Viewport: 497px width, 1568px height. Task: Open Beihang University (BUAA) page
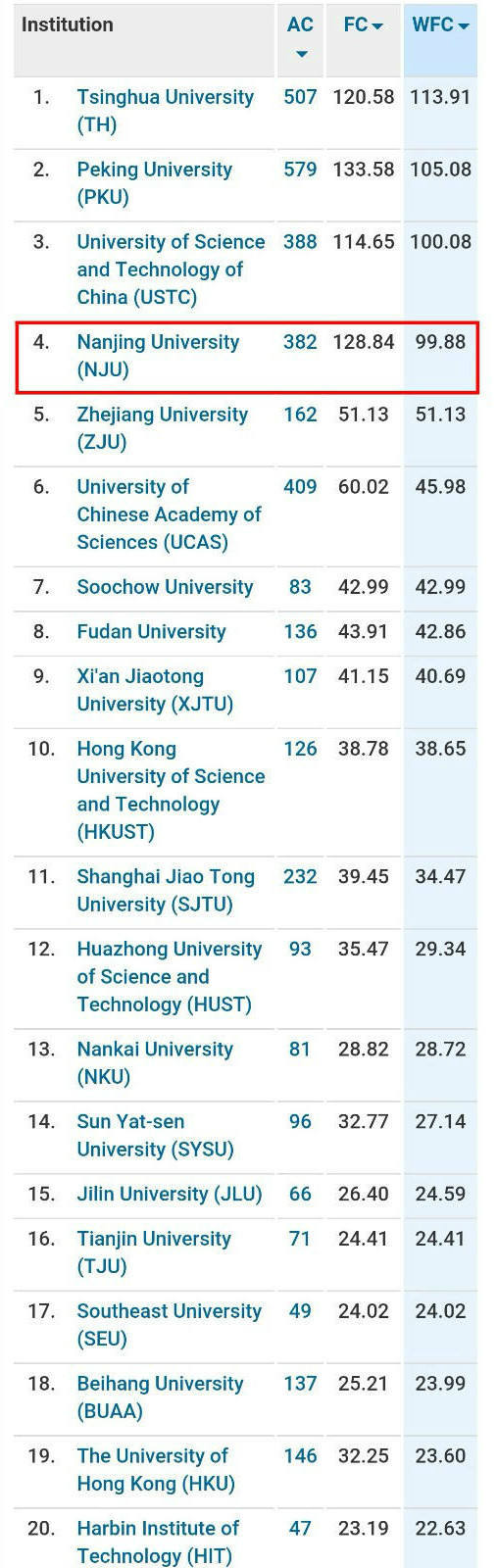pyautogui.click(x=160, y=1397)
